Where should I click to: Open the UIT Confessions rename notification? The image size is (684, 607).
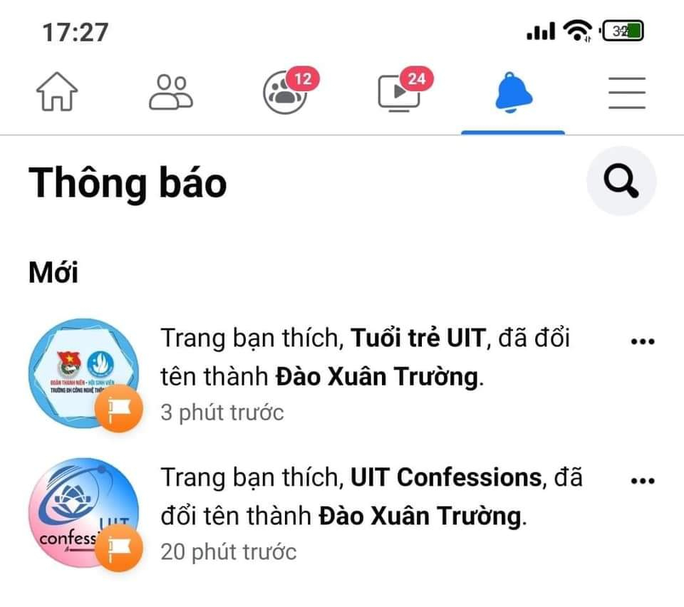370,514
